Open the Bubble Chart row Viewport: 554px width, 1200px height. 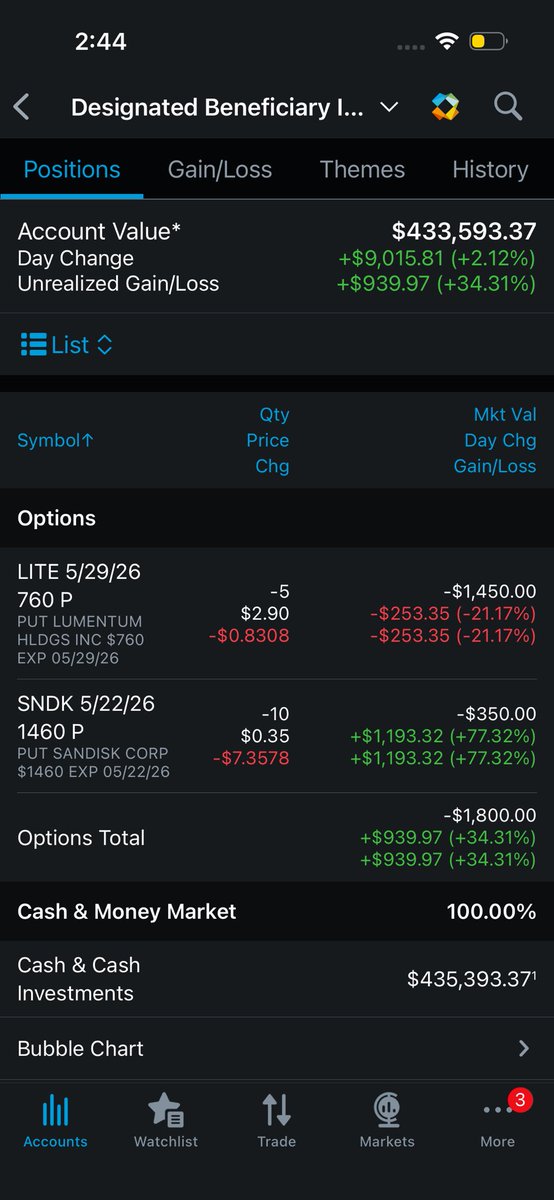pyautogui.click(x=277, y=1048)
